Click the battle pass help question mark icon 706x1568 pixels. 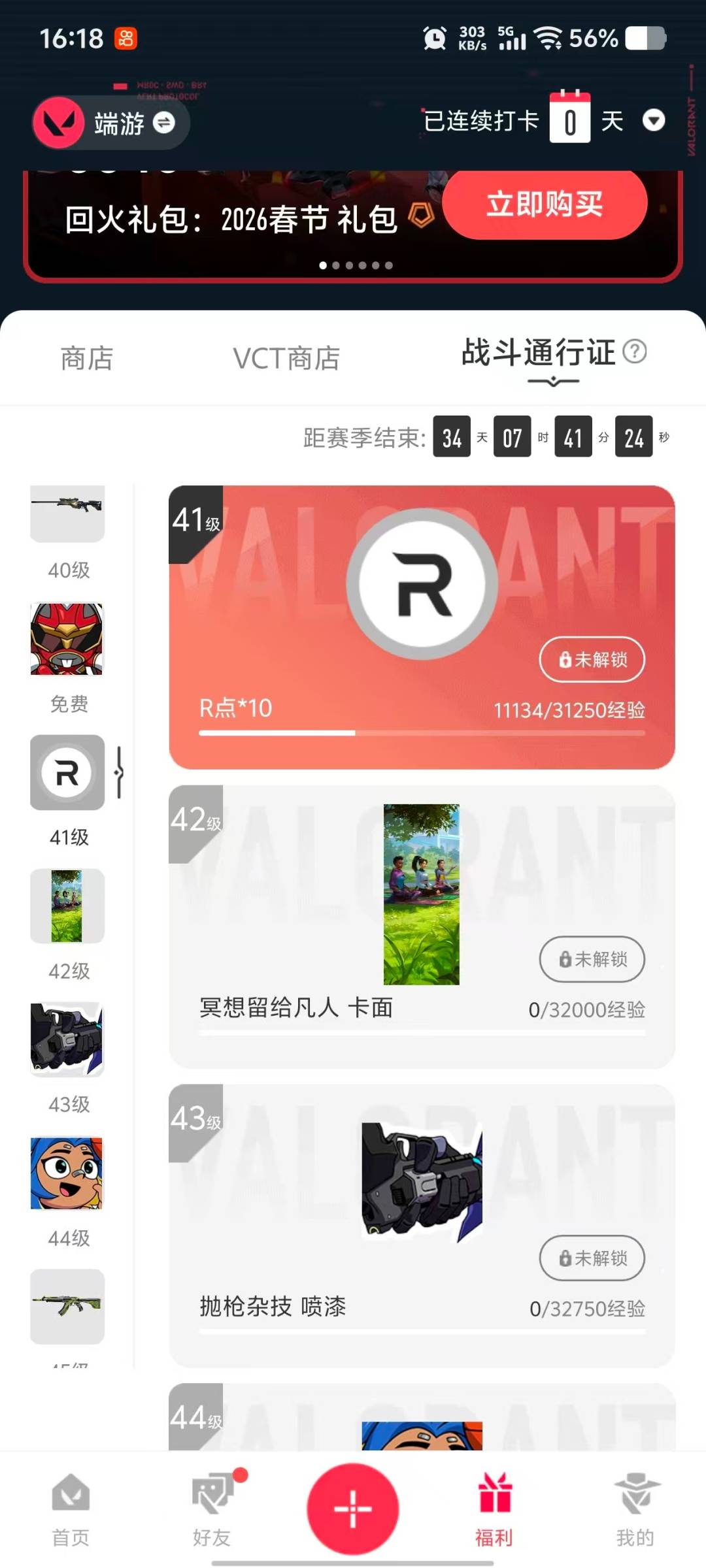(x=635, y=353)
